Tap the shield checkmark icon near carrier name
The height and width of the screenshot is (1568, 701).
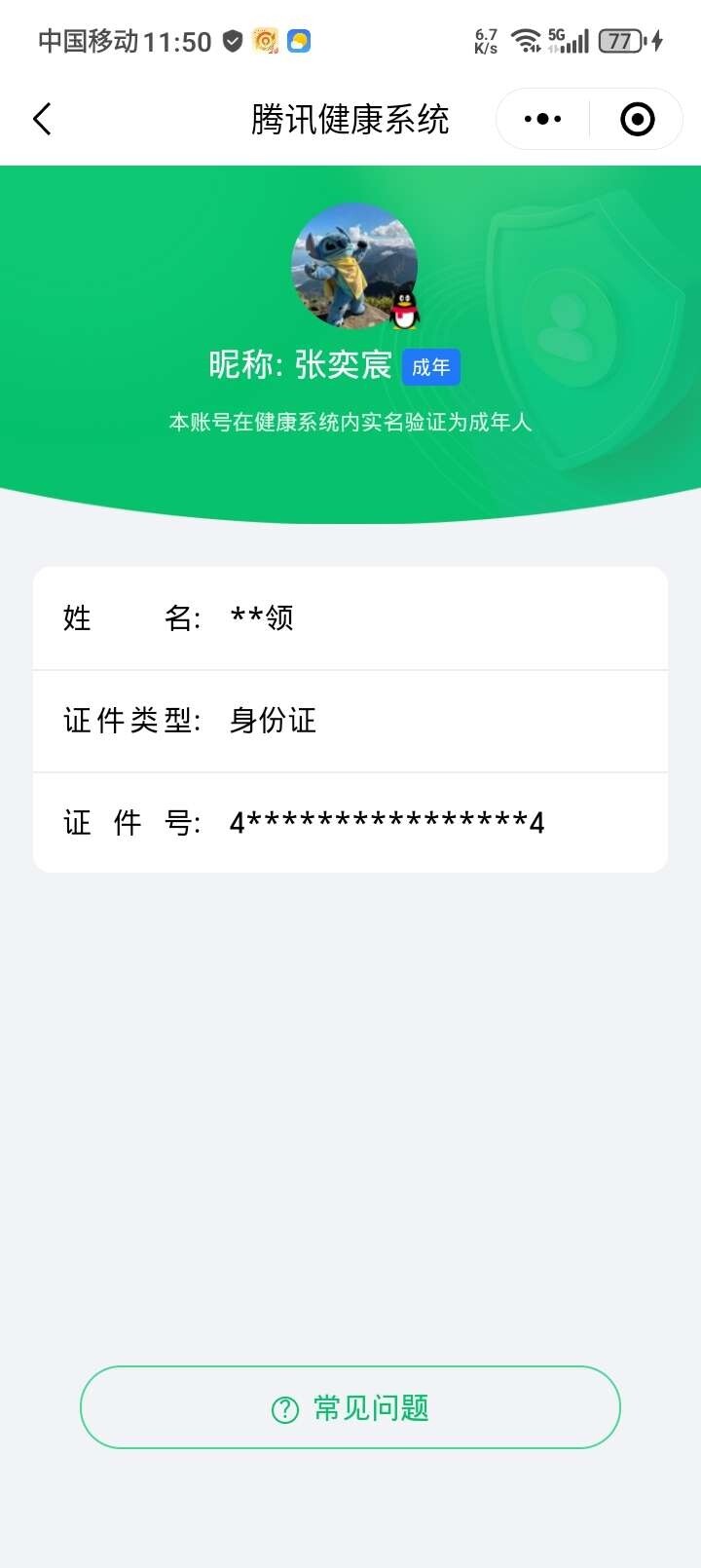point(231,41)
